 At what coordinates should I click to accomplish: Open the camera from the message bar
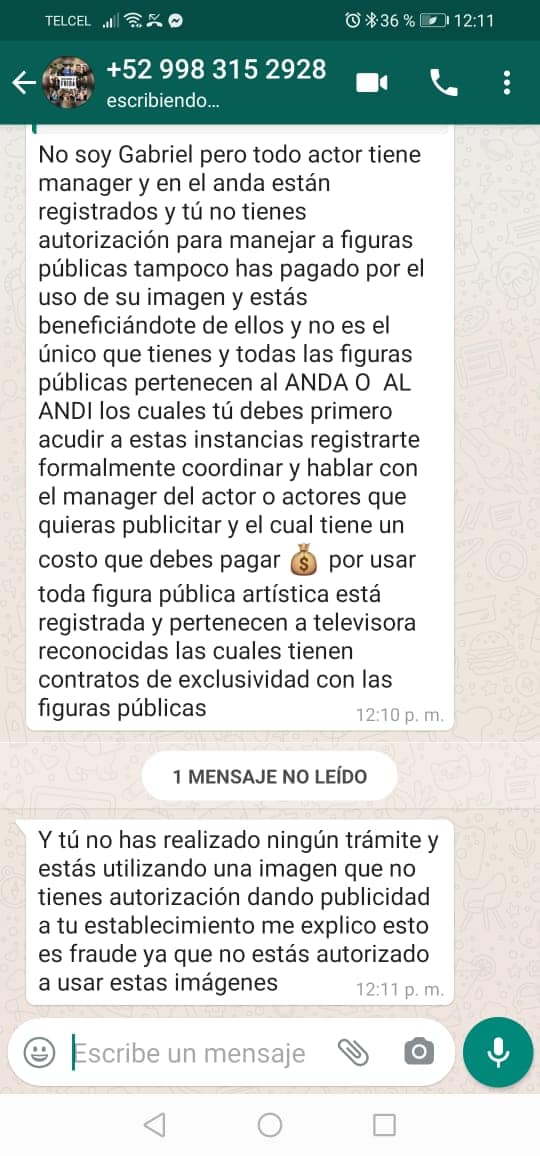[x=419, y=1052]
